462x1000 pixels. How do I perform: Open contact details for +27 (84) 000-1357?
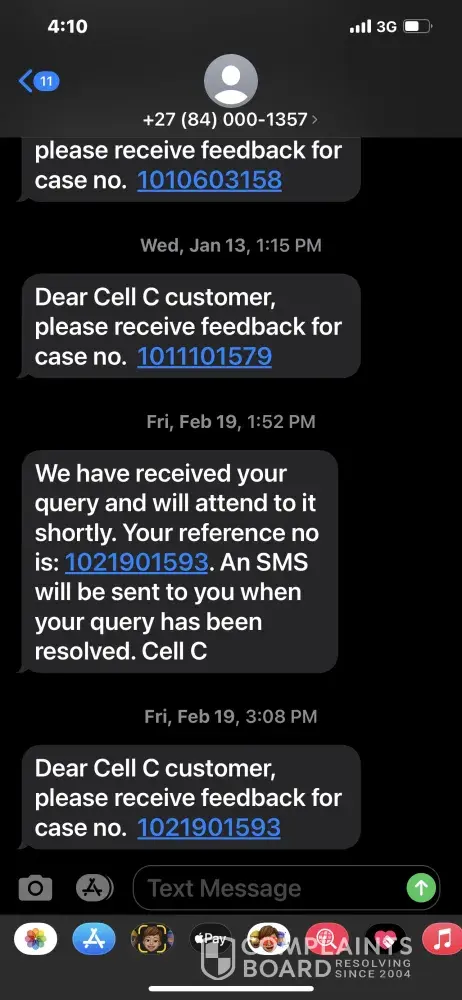click(231, 120)
